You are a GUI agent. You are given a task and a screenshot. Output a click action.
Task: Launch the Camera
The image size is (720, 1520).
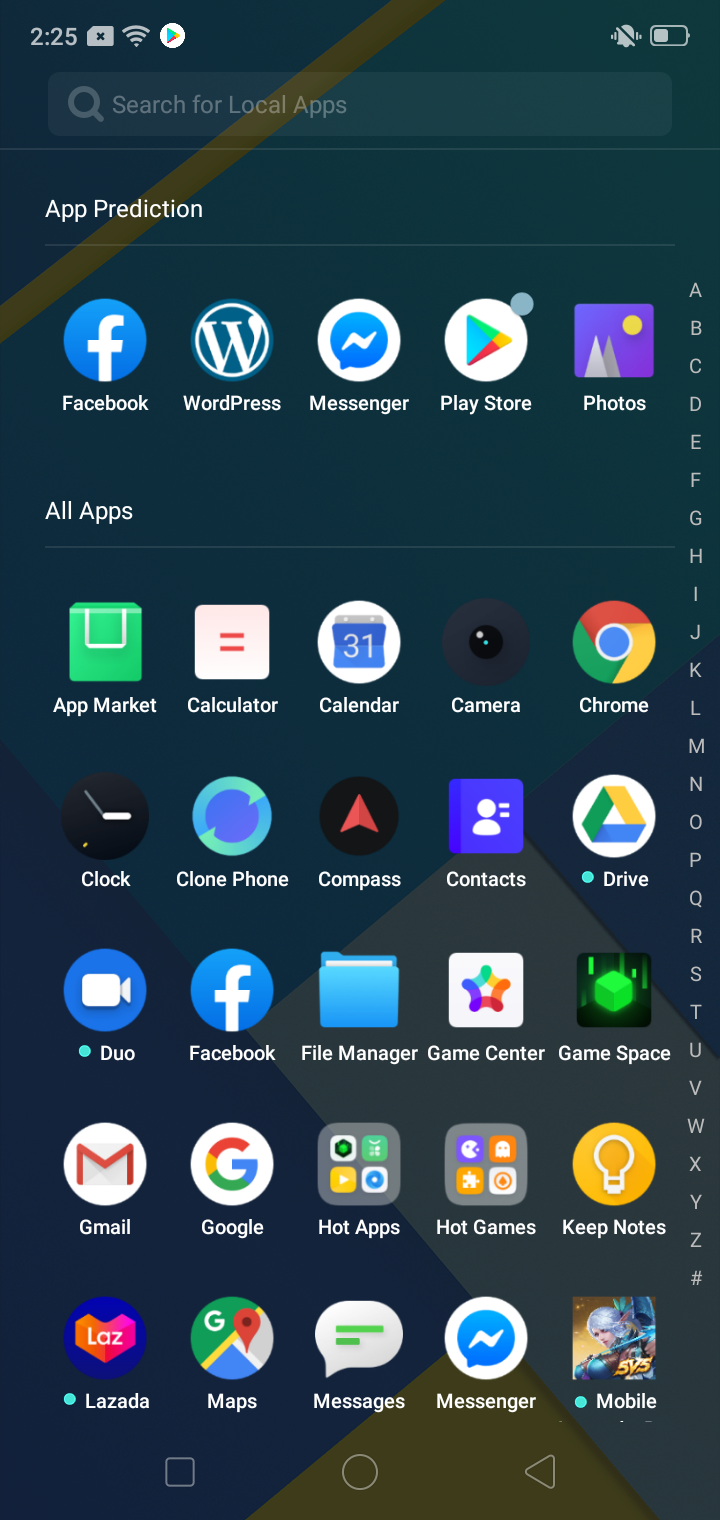[x=486, y=643]
